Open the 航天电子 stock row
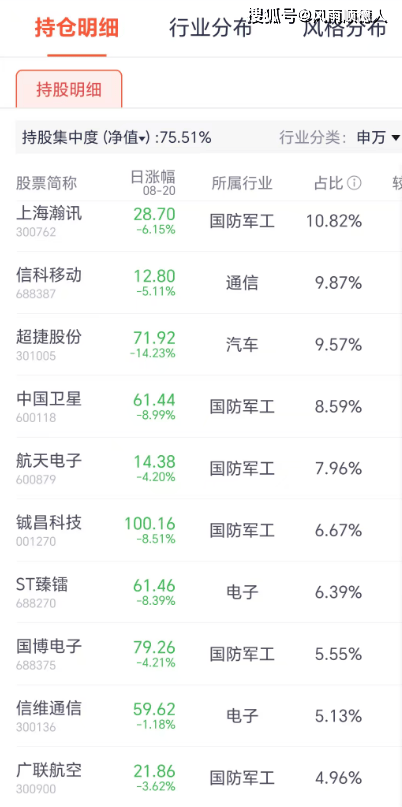 tap(201, 468)
